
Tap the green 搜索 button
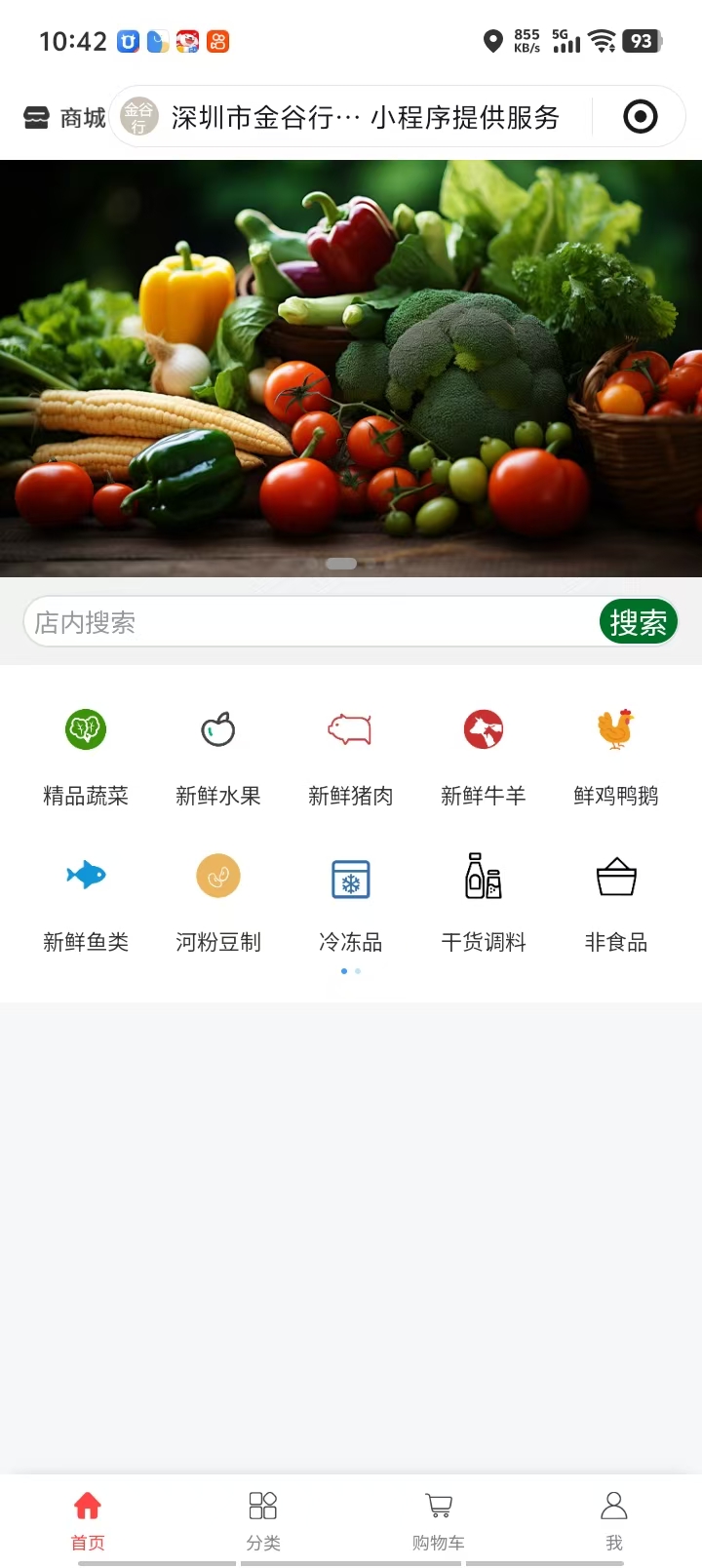638,622
